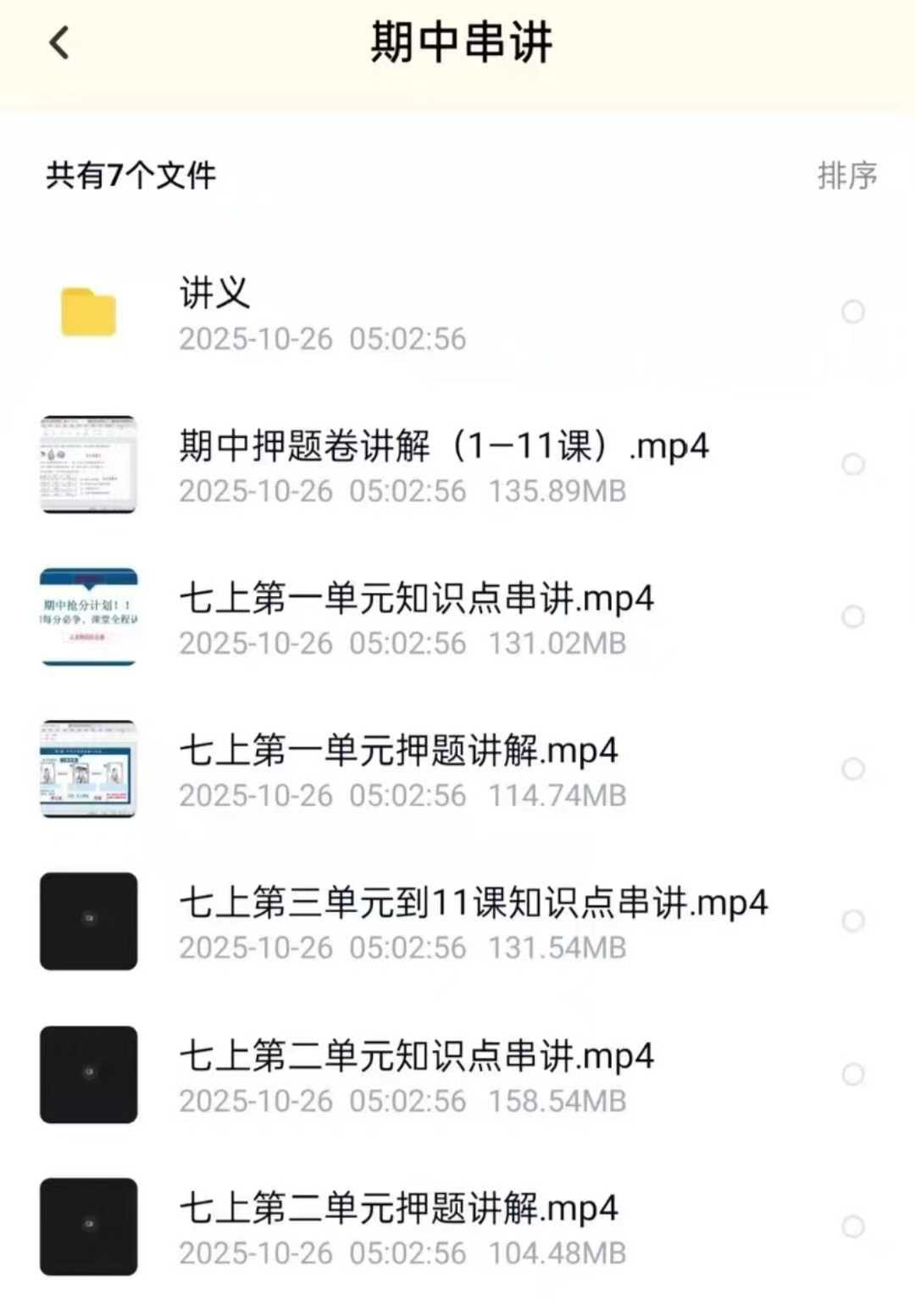Image resolution: width=915 pixels, height=1316 pixels.
Task: Click the 期中押题卷讲解 video thumbnail
Action: [88, 464]
